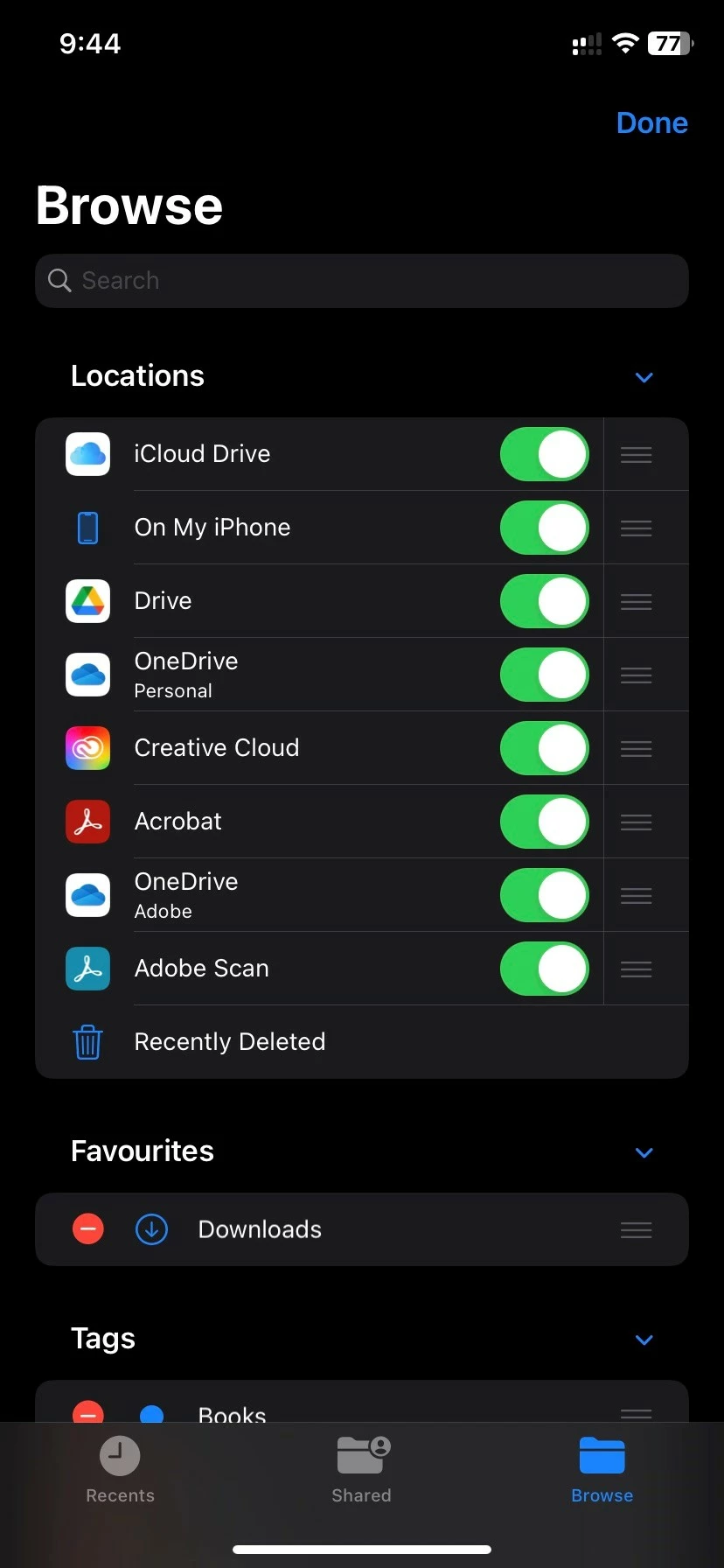Switch off OneDrive Personal
This screenshot has height=1568, width=724.
pyautogui.click(x=544, y=675)
